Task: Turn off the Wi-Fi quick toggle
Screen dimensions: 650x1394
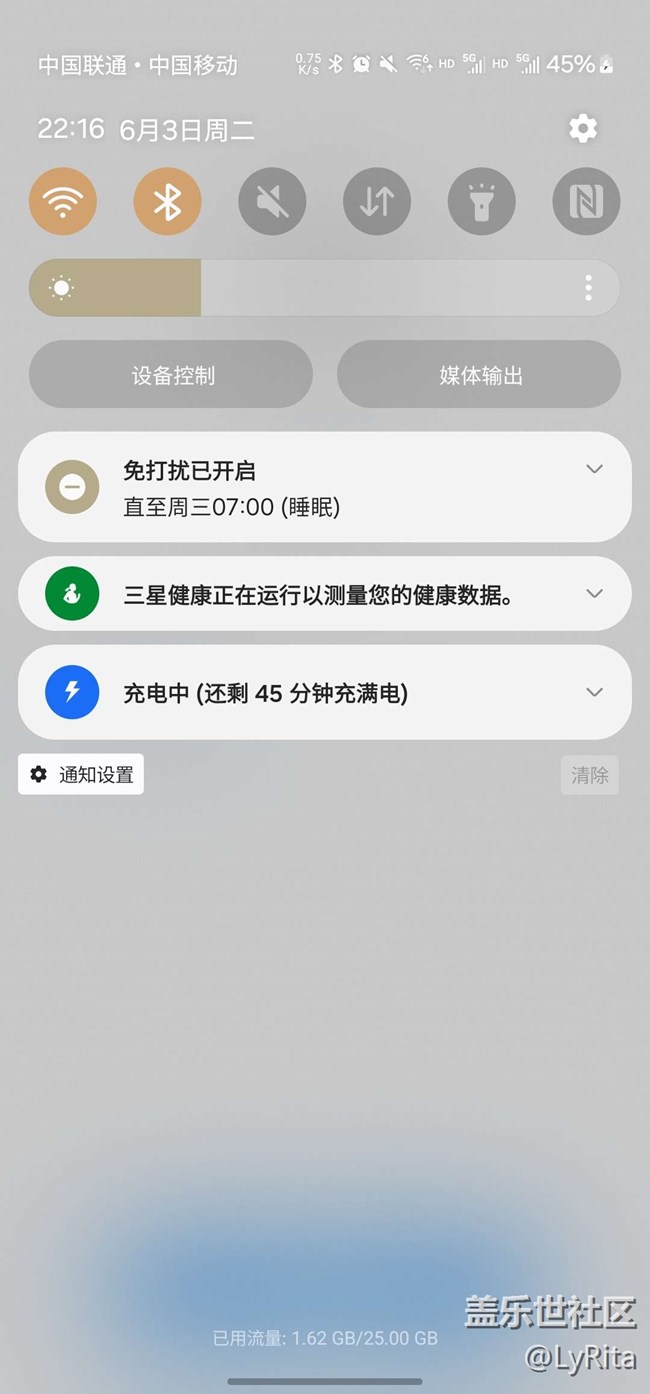Action: click(x=63, y=201)
